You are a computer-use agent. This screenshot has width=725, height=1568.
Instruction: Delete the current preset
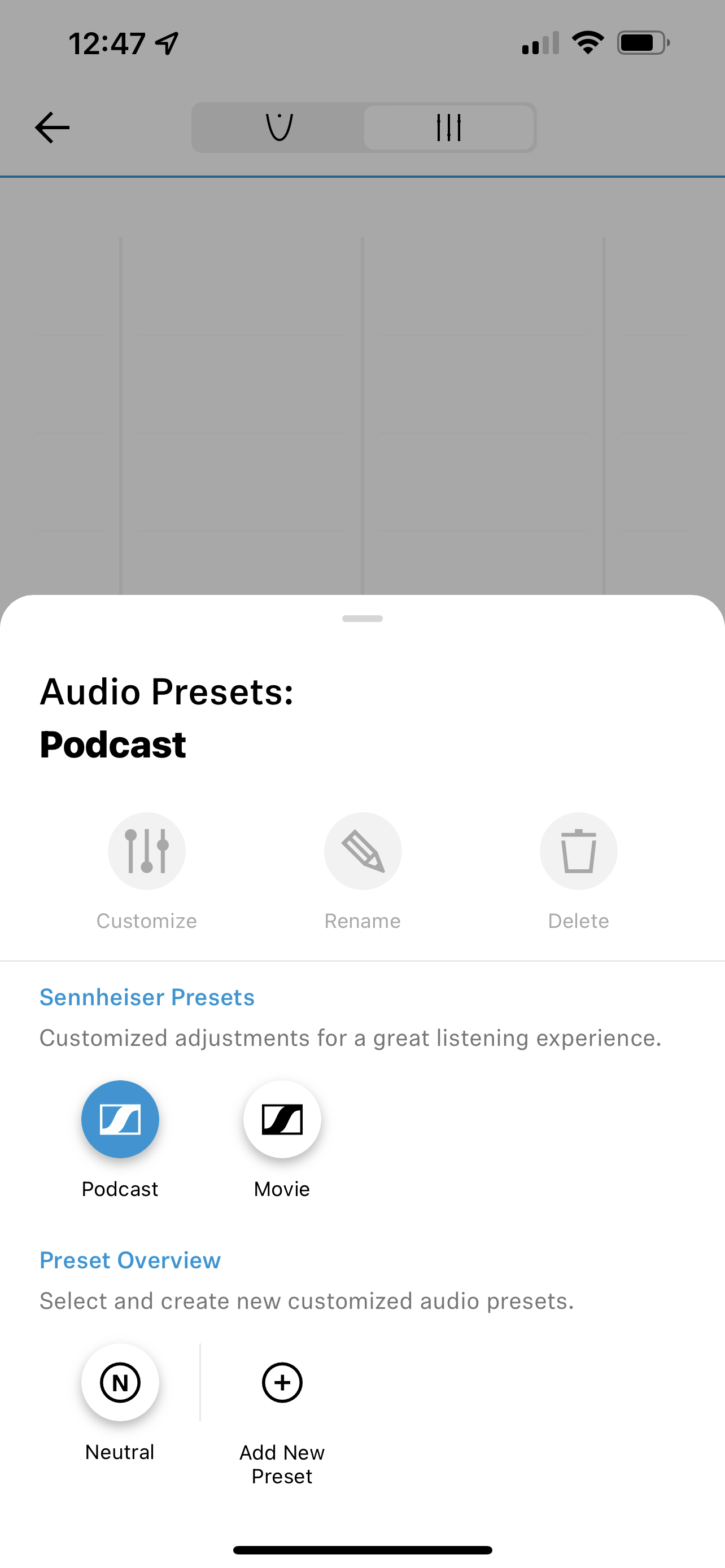[x=578, y=851]
